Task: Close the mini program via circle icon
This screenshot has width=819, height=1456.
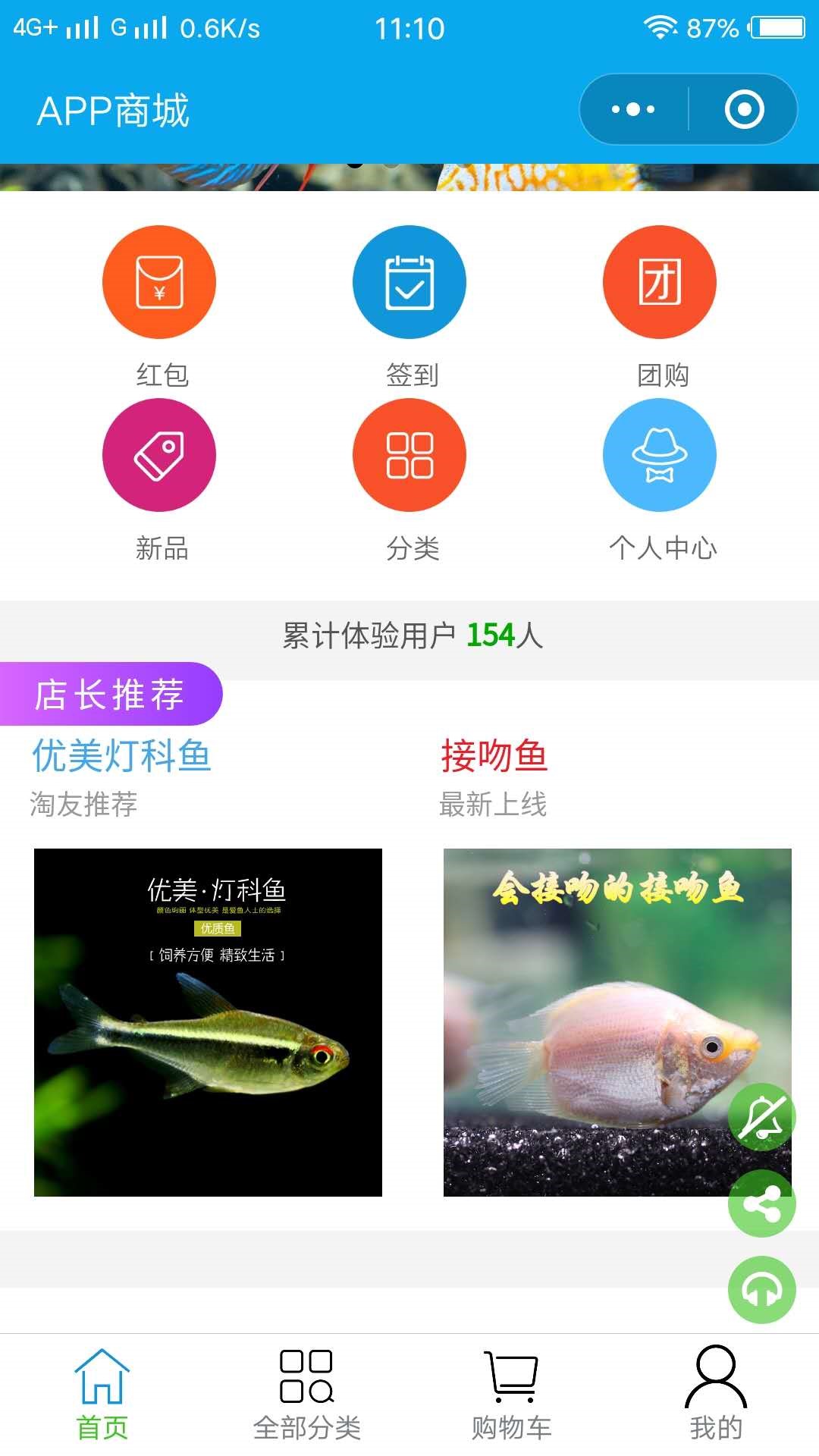Action: (x=744, y=109)
